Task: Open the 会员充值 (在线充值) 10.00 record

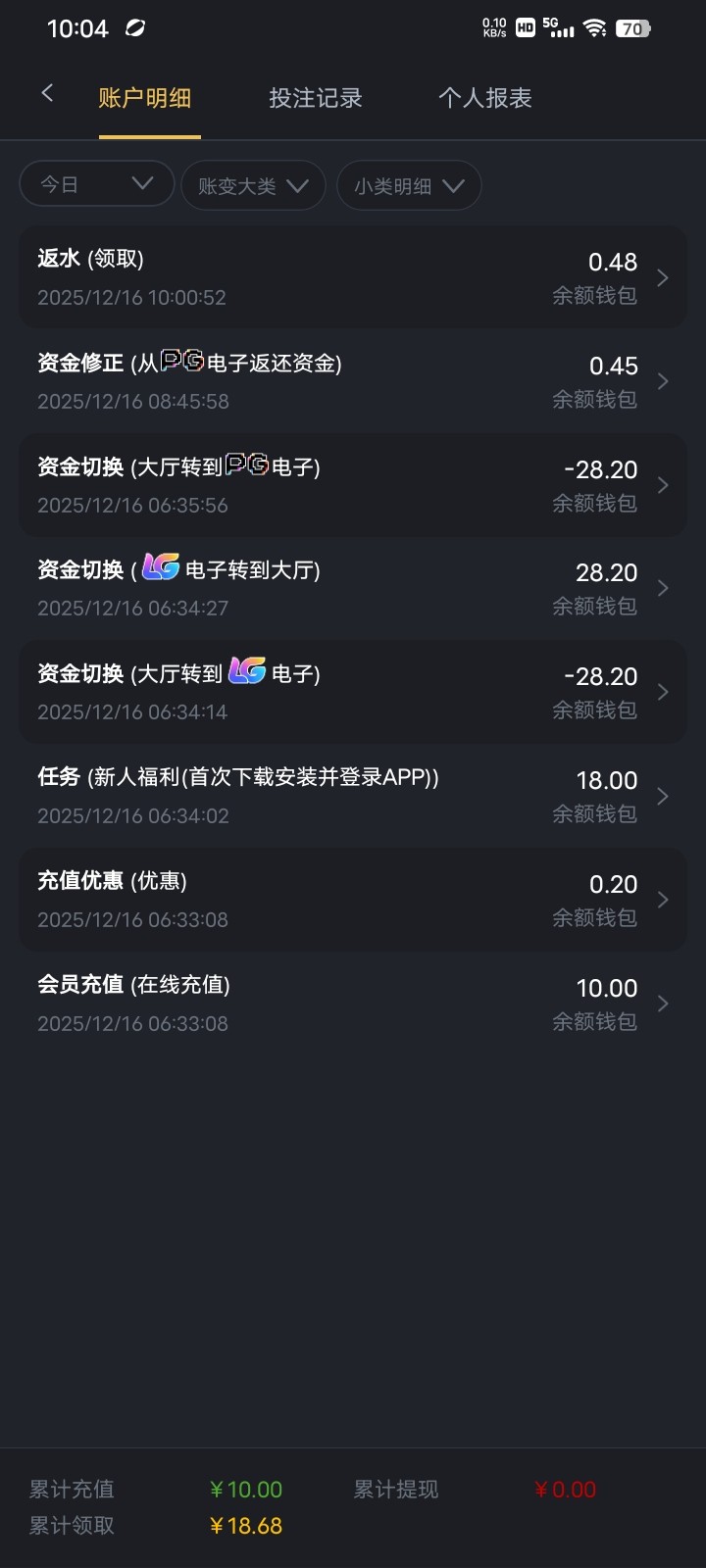Action: click(353, 1004)
